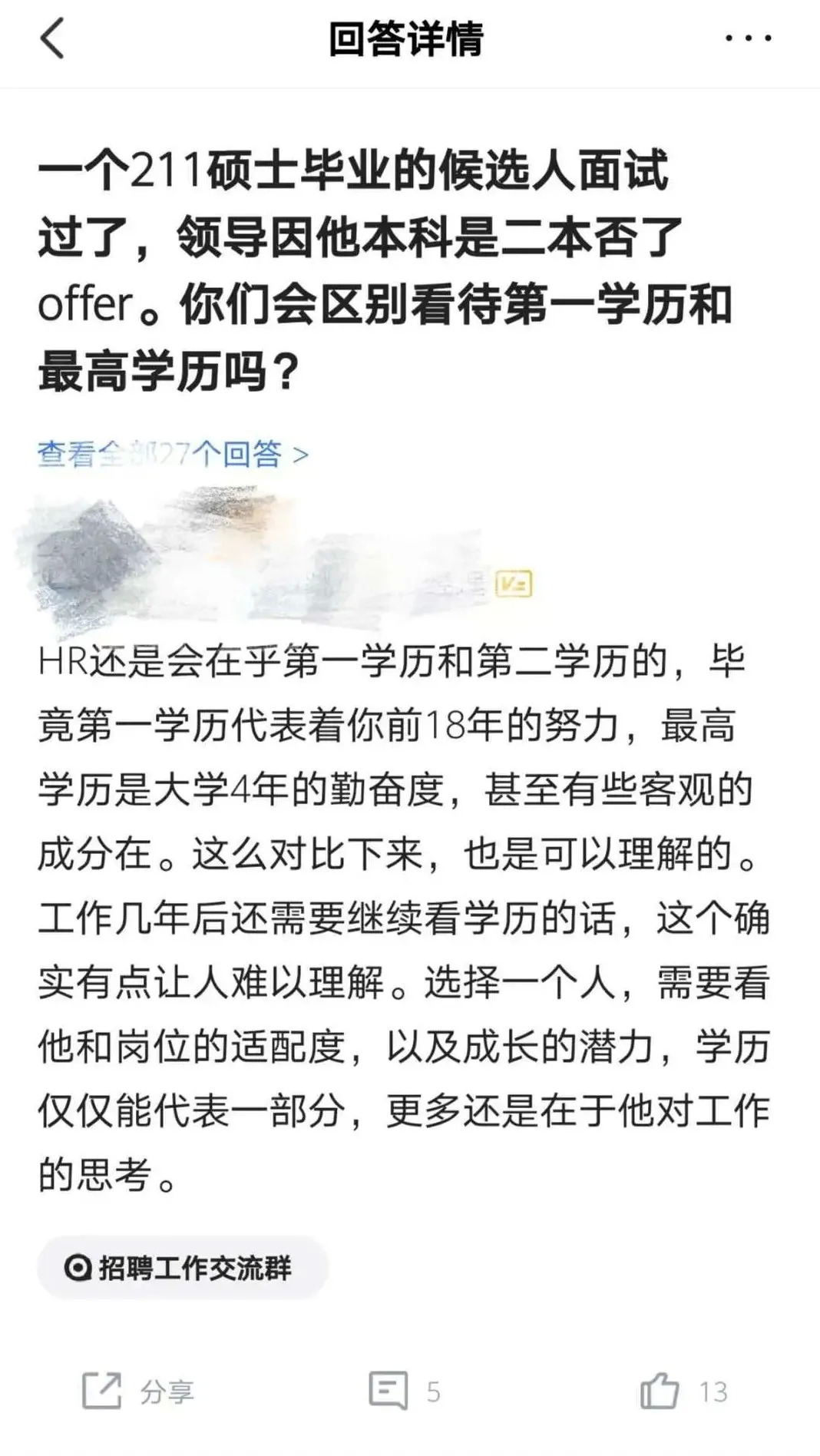Open the three-dot overflow menu
Screen dimensions: 820x1456
(748, 38)
